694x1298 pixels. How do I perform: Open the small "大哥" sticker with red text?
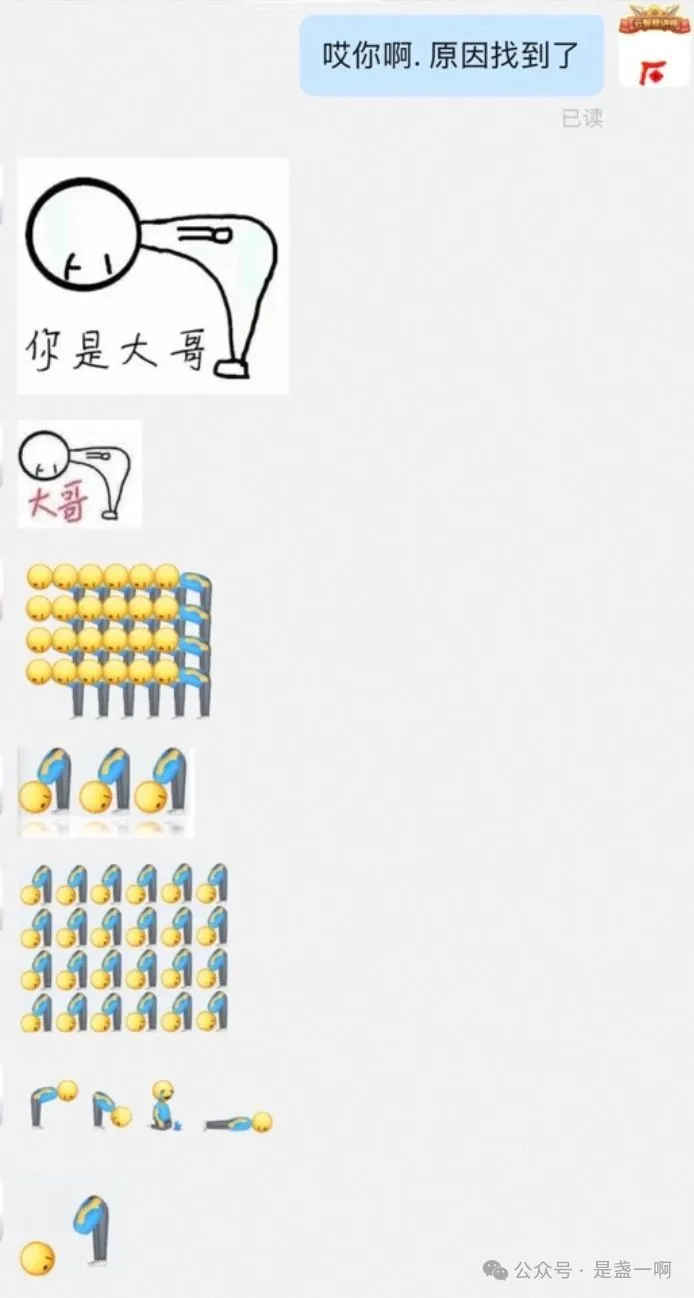(x=79, y=474)
